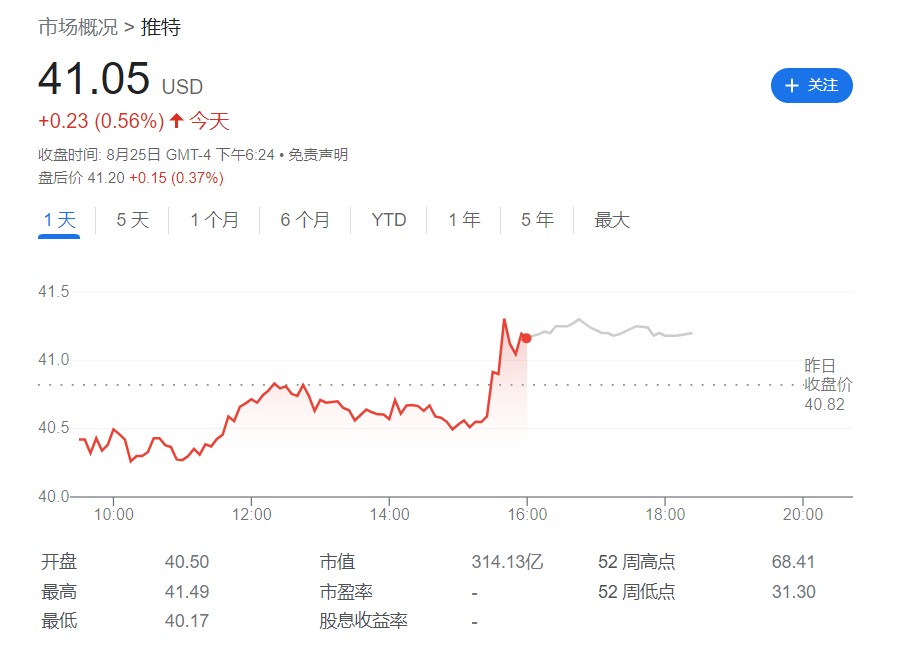The width and height of the screenshot is (897, 649).
Task: Follow the 推特 stock with 关注 button
Action: 811,86
